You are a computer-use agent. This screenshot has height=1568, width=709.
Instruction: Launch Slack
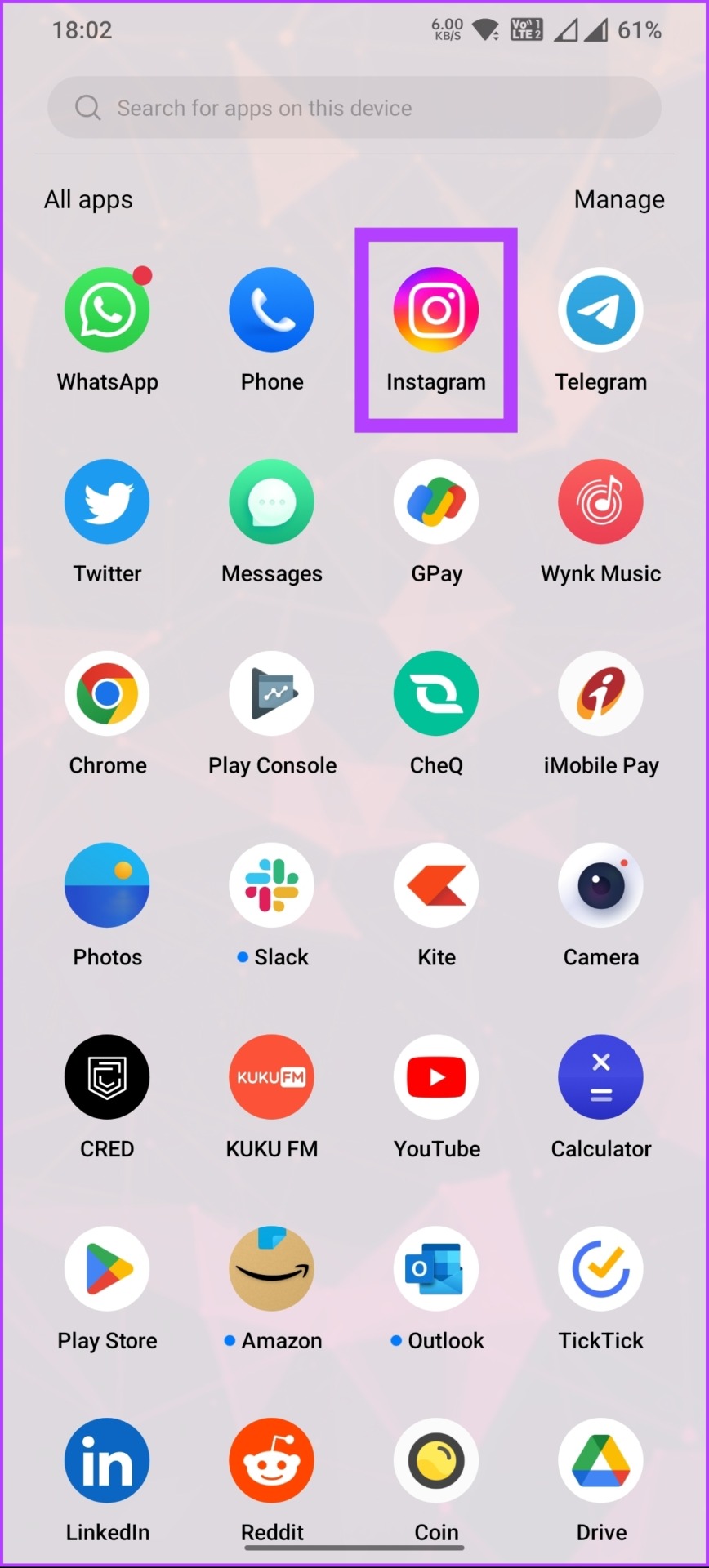[x=271, y=886]
